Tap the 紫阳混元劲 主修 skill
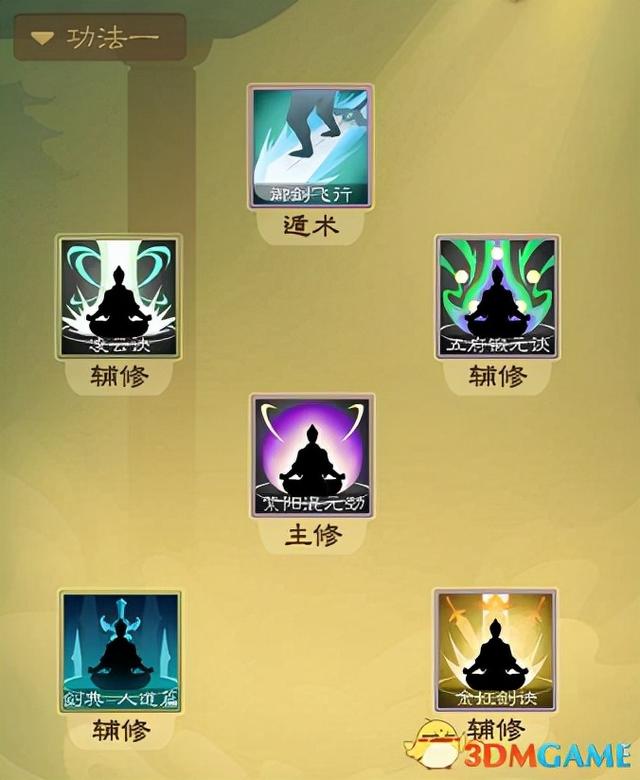This screenshot has height=780, width=640. click(311, 456)
